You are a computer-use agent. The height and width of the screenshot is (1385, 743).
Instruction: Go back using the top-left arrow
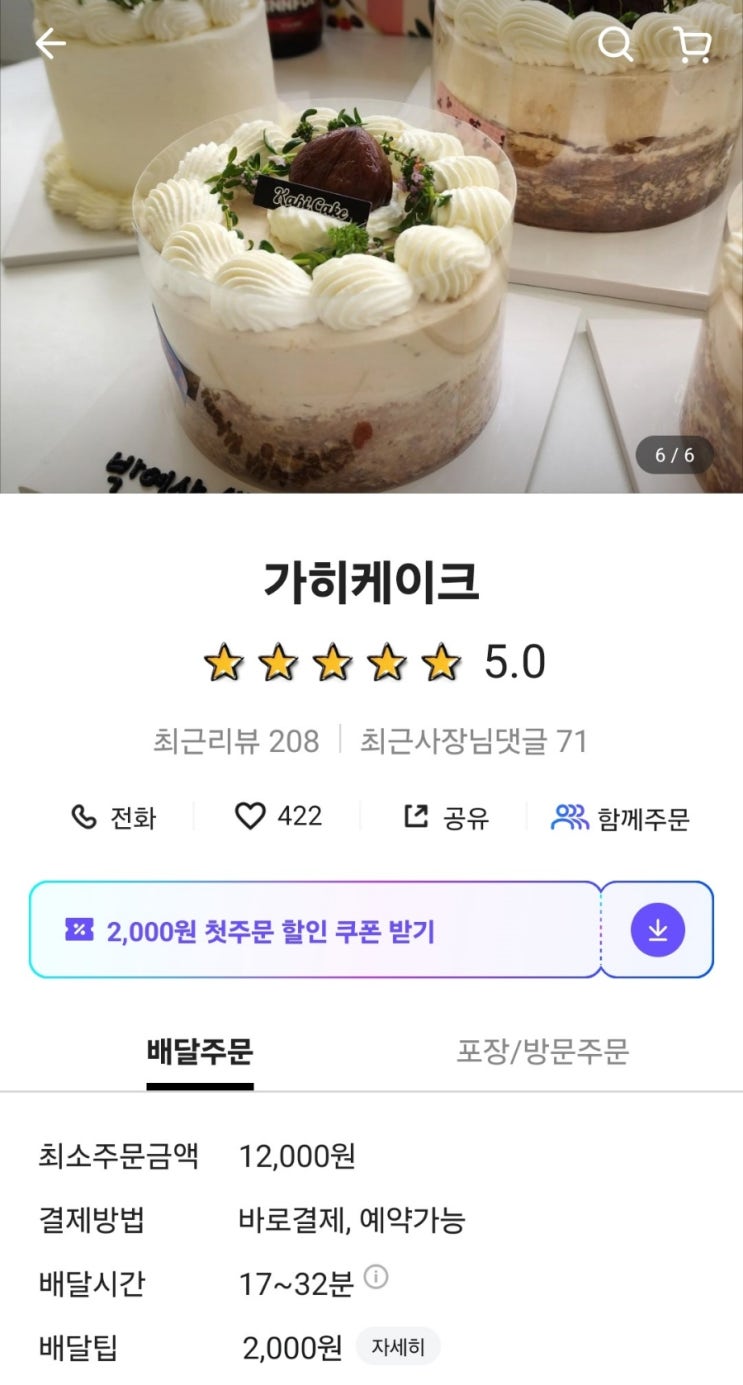pos(50,43)
